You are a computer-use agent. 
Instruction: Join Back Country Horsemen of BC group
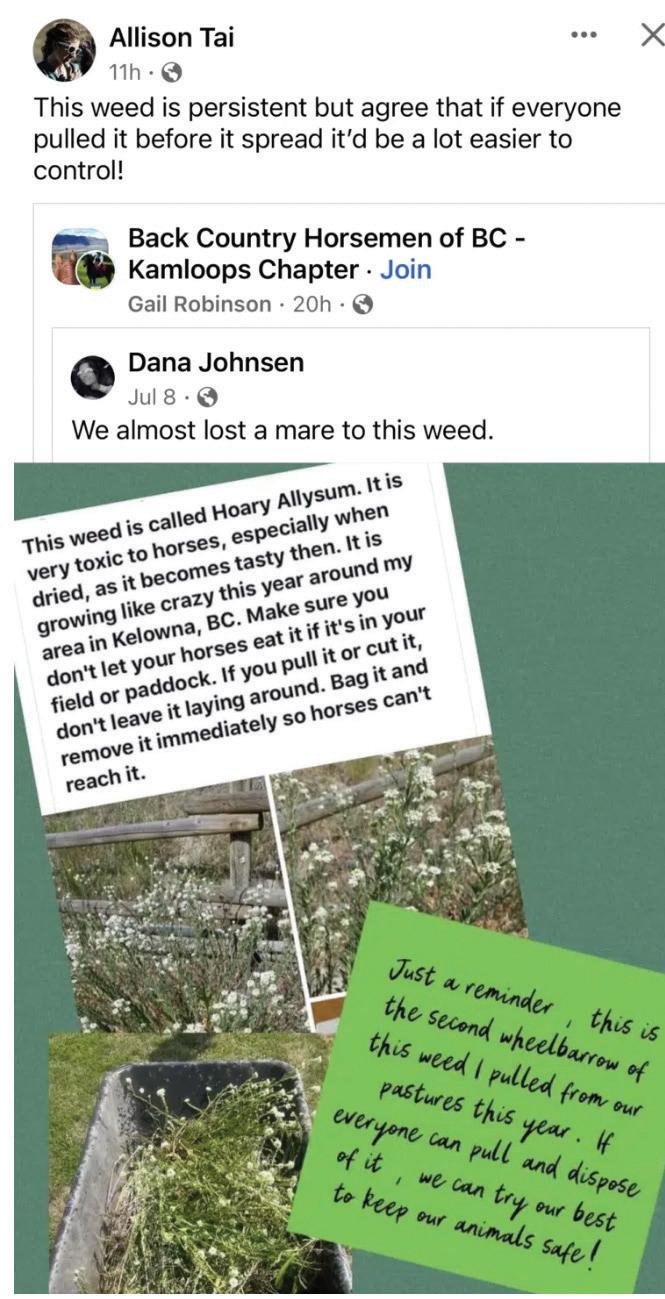click(405, 270)
